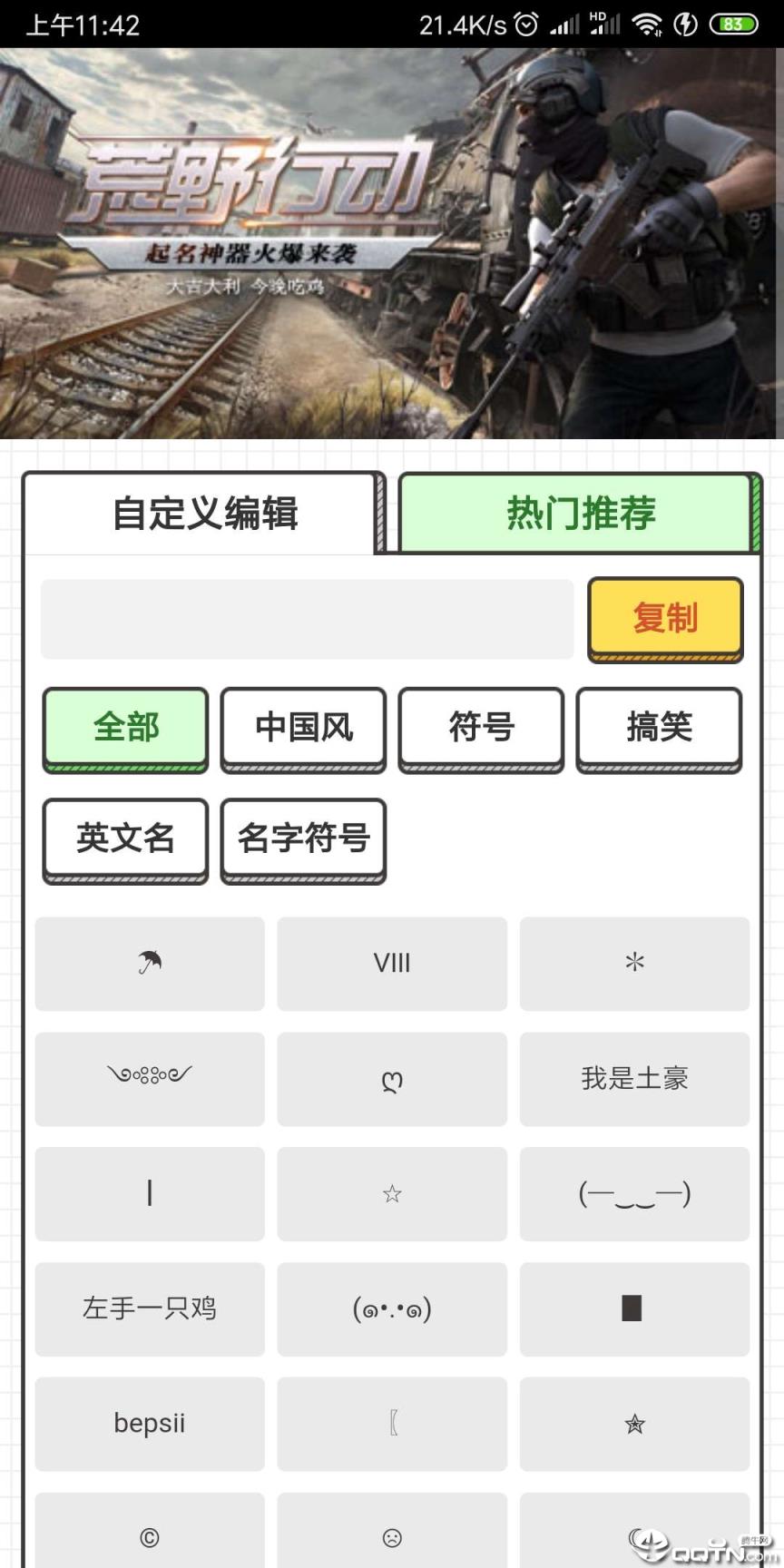Click the empty name input field
This screenshot has width=784, height=1568.
[307, 619]
